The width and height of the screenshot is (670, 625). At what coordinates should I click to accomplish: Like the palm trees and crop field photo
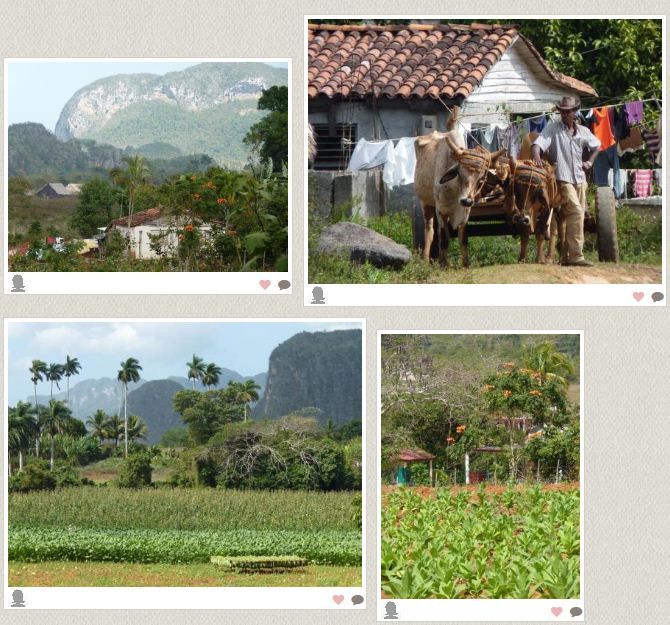point(338,600)
